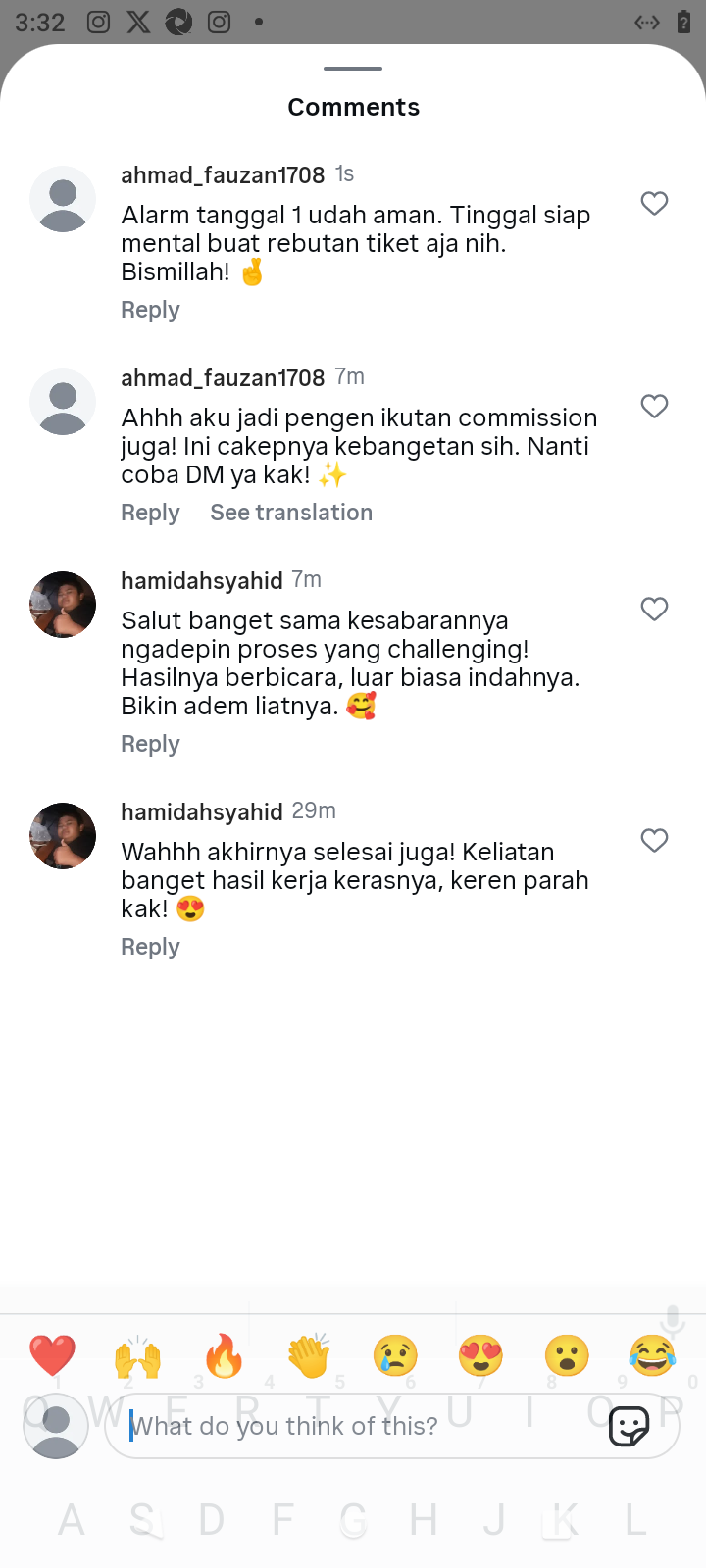Viewport: 706px width, 1568px height.
Task: Open the sticker and GIF picker
Action: pos(629,1426)
